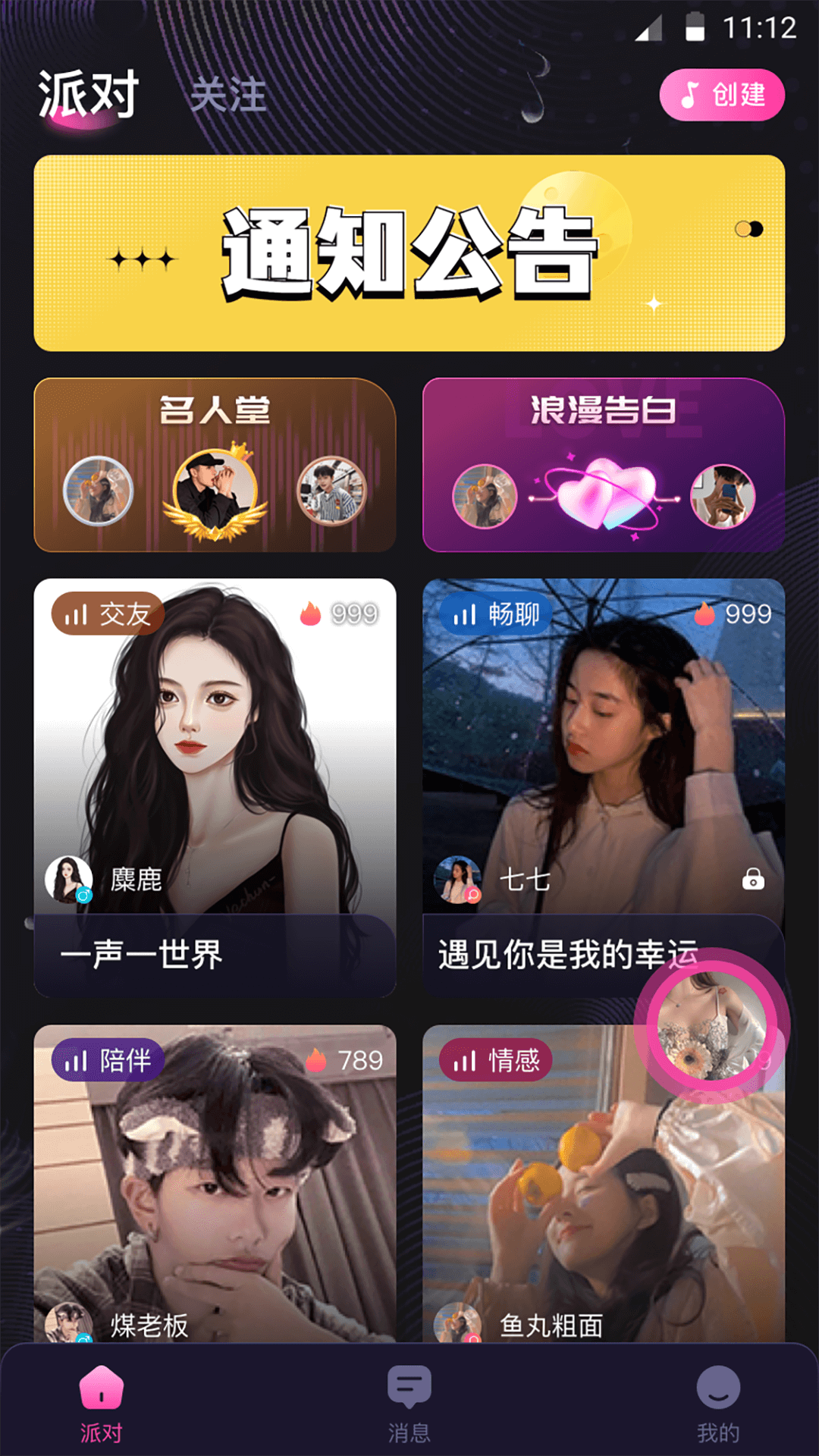This screenshot has width=819, height=1456.
Task: Open the floating round avatar bubble
Action: [712, 1025]
